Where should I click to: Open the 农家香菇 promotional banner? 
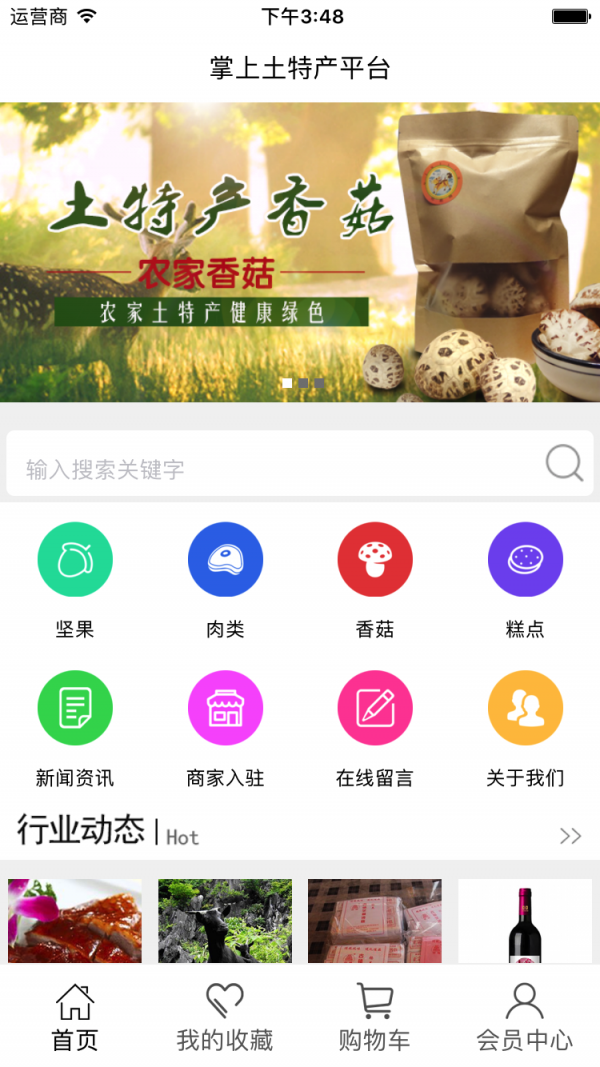pyautogui.click(x=300, y=252)
